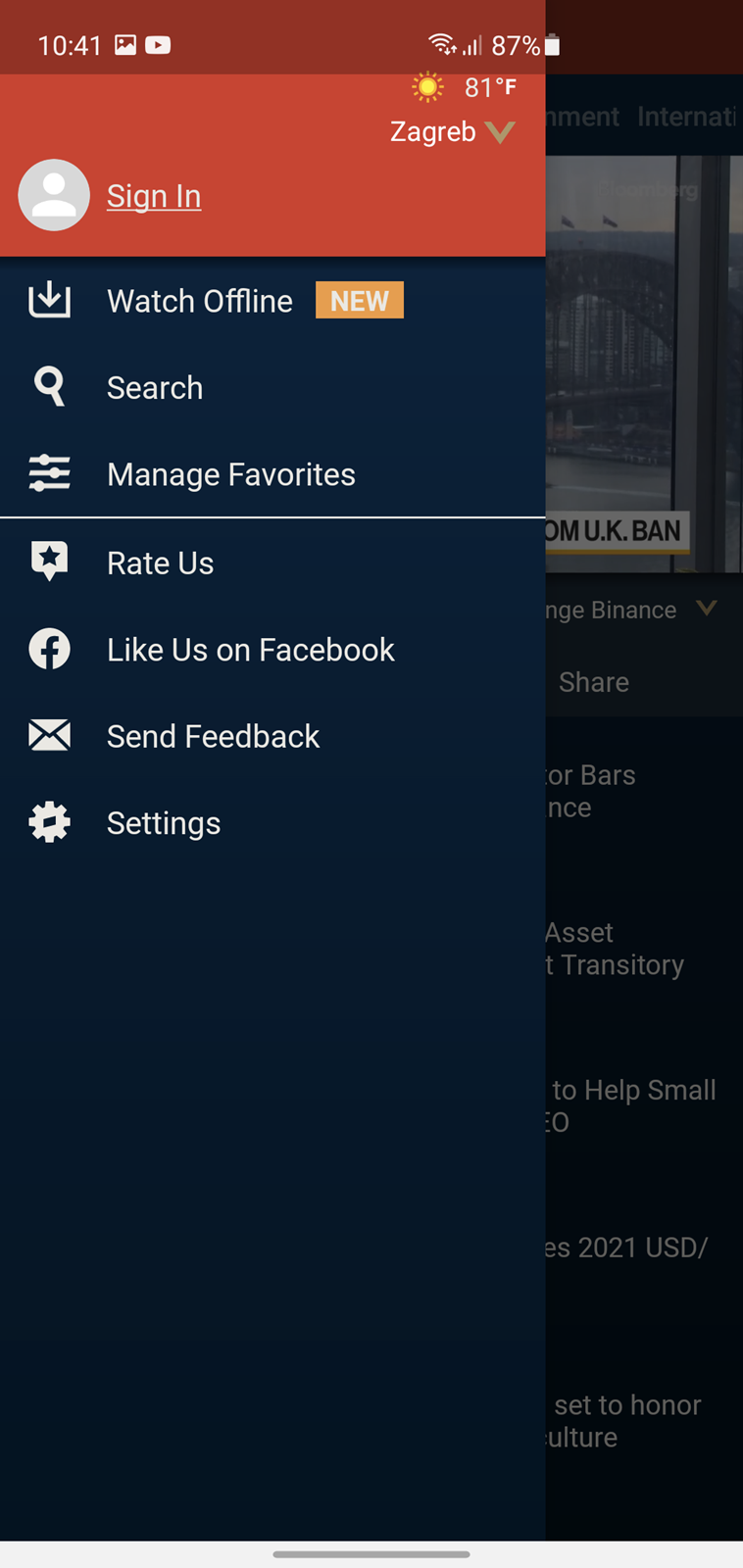Expand the Zagreb weather location dropdown
The image size is (743, 1568).
[x=499, y=132]
